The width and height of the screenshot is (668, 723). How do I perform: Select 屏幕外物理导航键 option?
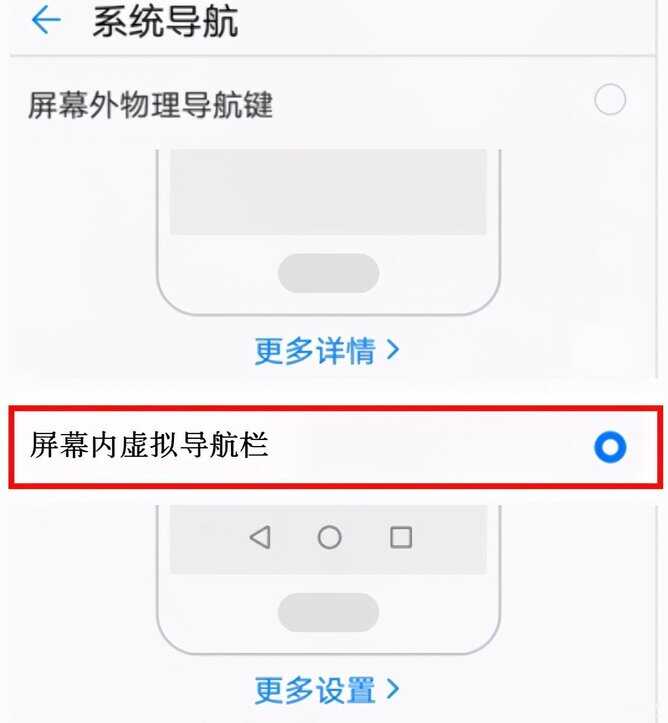pos(609,100)
